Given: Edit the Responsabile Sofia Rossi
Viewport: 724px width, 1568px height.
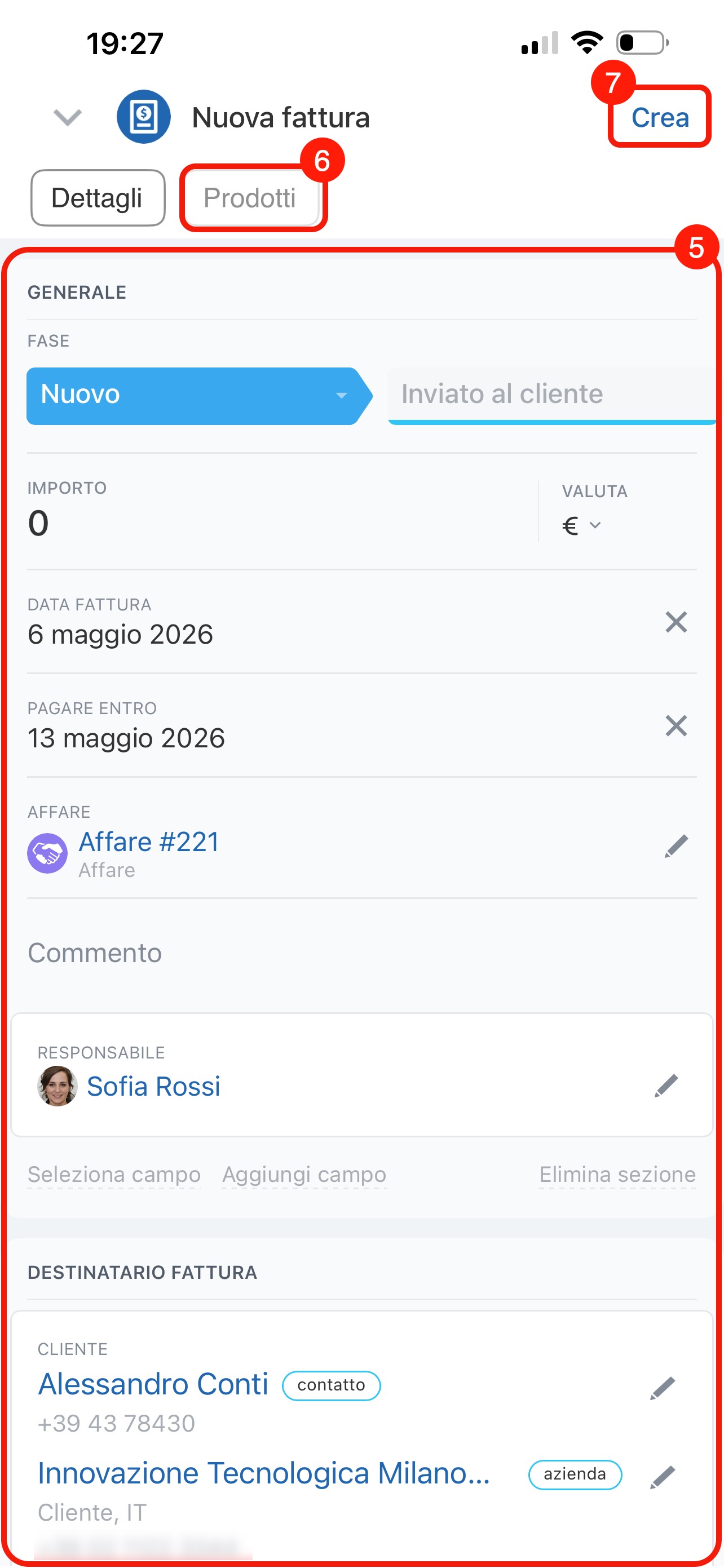Looking at the screenshot, I should (666, 1086).
